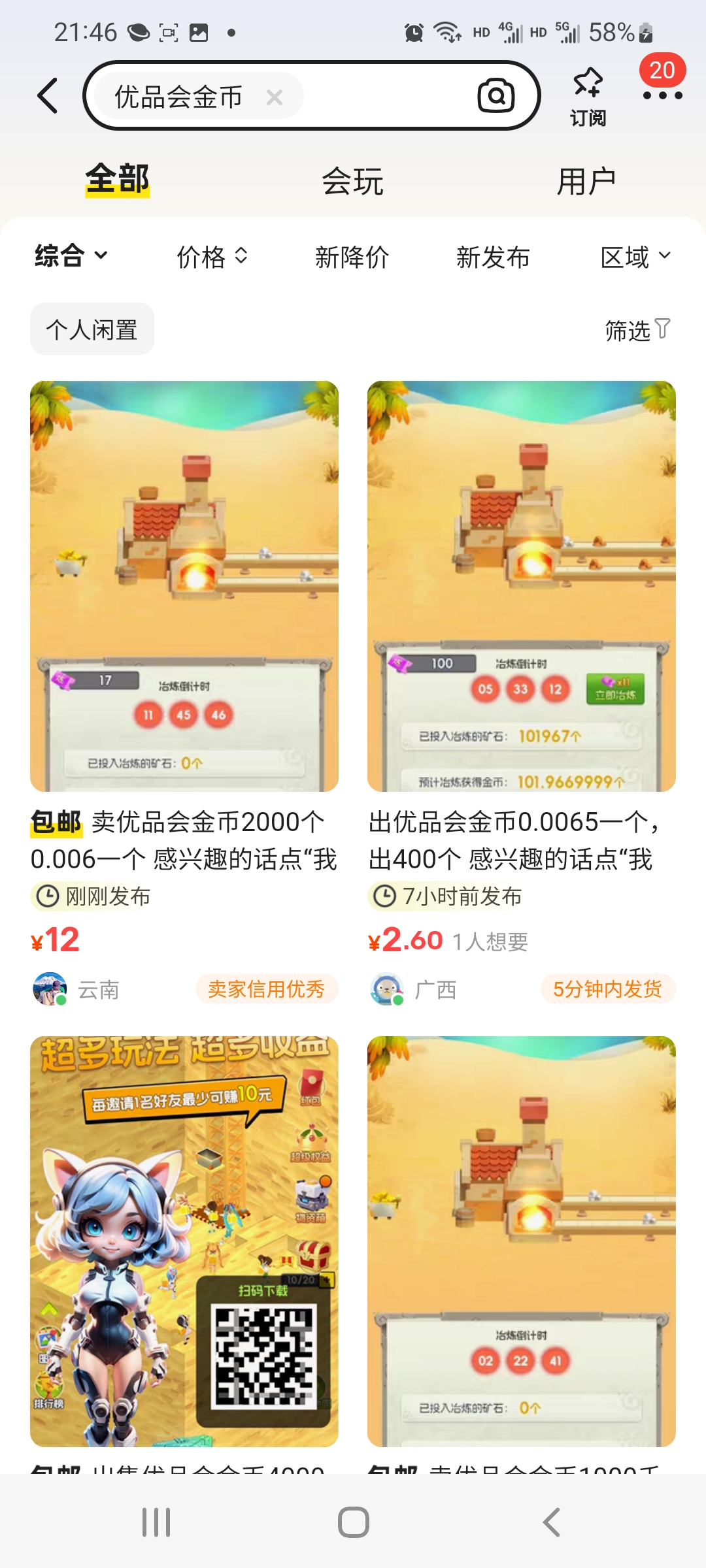This screenshot has width=706, height=1568.
Task: Clear the search text with the X icon
Action: [275, 95]
